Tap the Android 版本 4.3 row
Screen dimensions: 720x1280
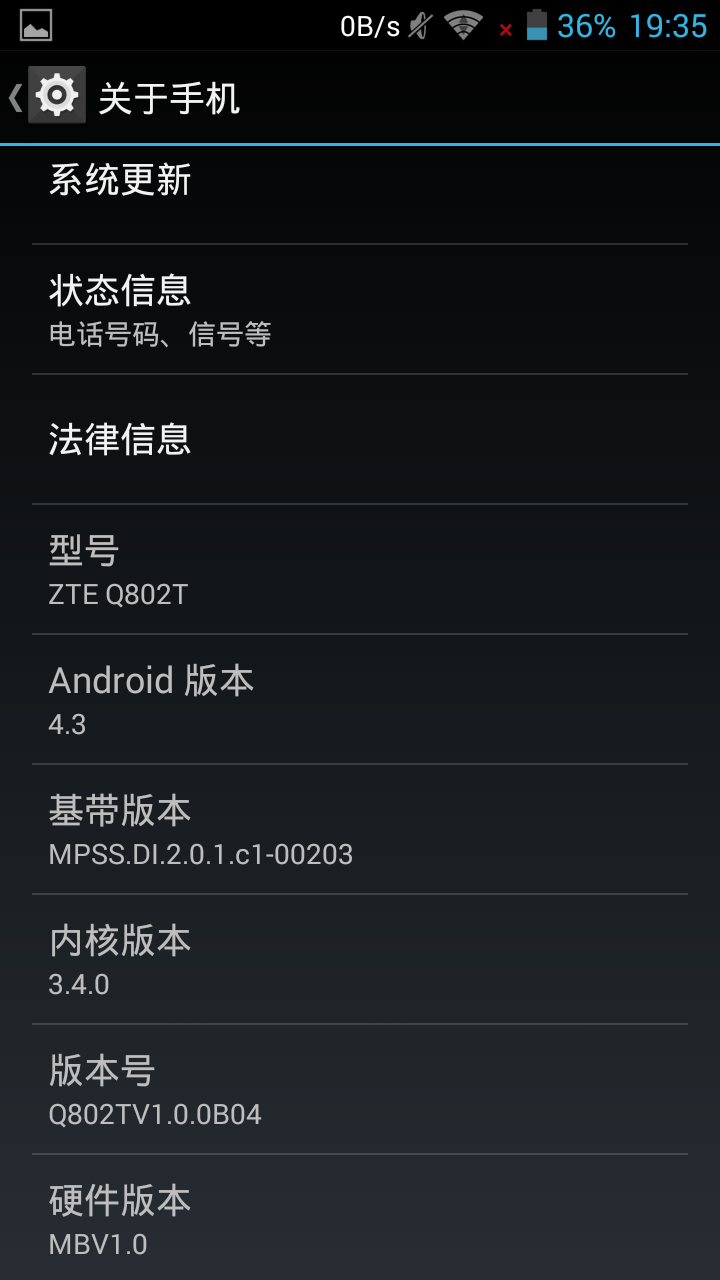point(360,700)
